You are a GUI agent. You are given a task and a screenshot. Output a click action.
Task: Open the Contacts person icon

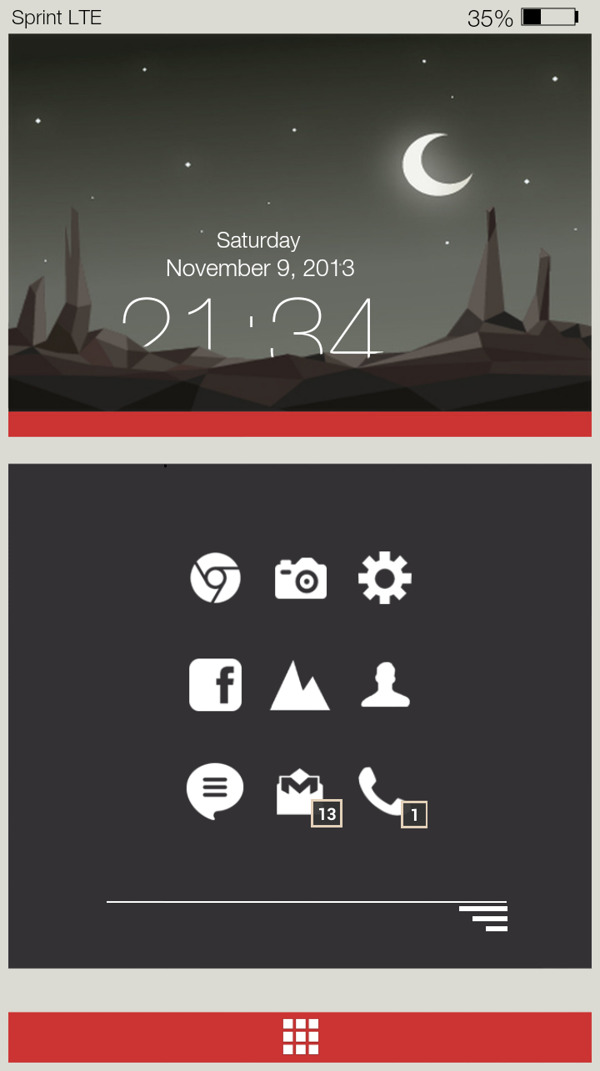coord(385,685)
